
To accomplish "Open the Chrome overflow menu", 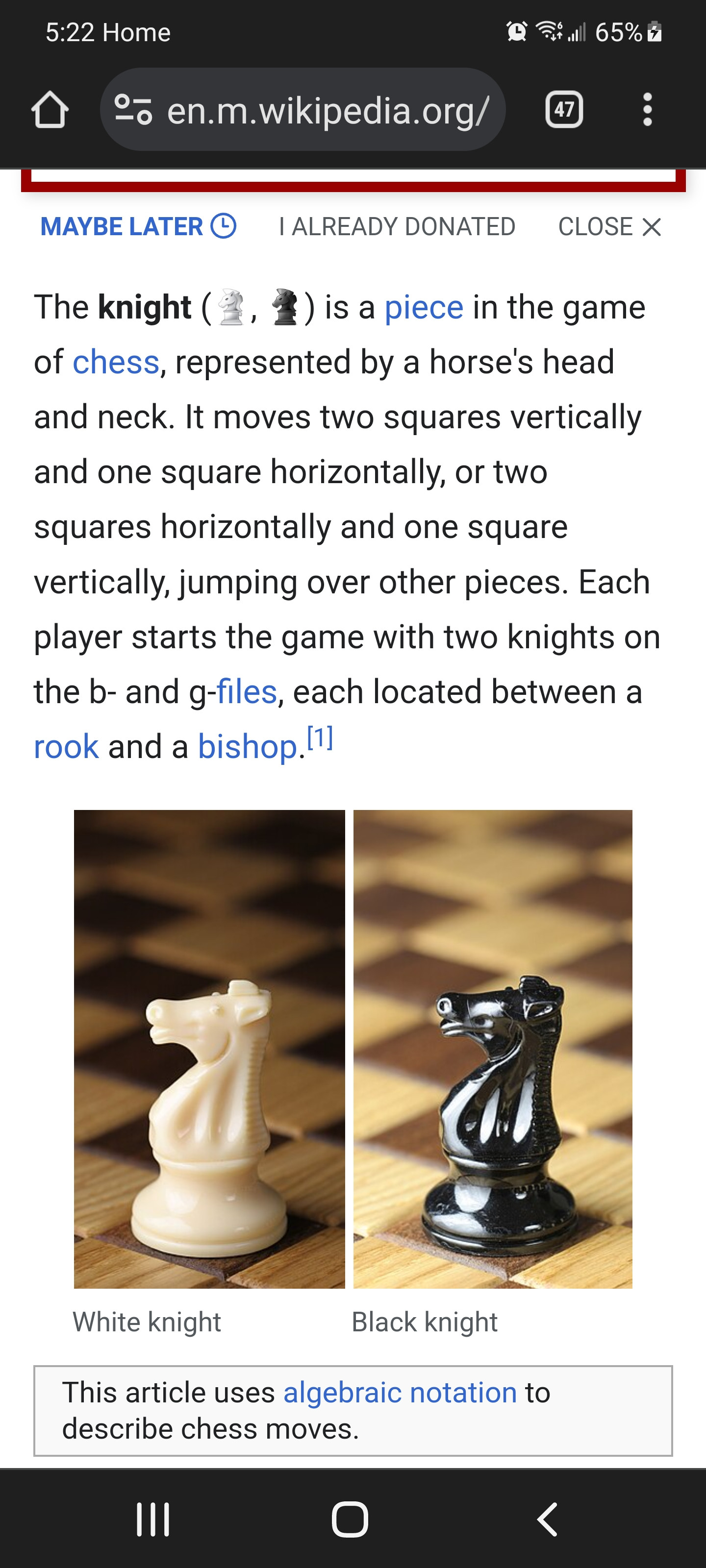I will pyautogui.click(x=647, y=110).
